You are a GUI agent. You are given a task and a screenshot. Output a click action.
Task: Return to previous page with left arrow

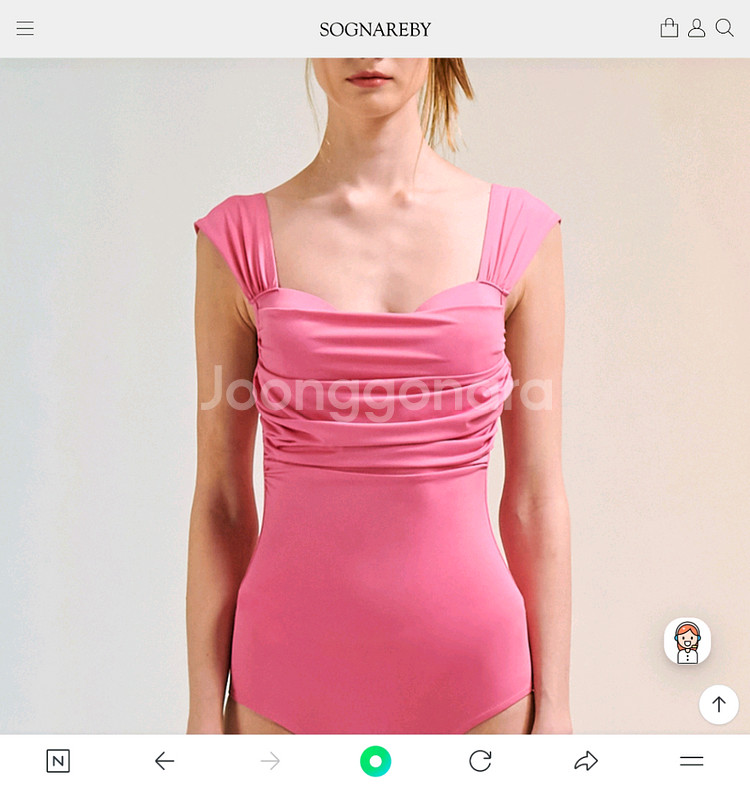(x=164, y=761)
